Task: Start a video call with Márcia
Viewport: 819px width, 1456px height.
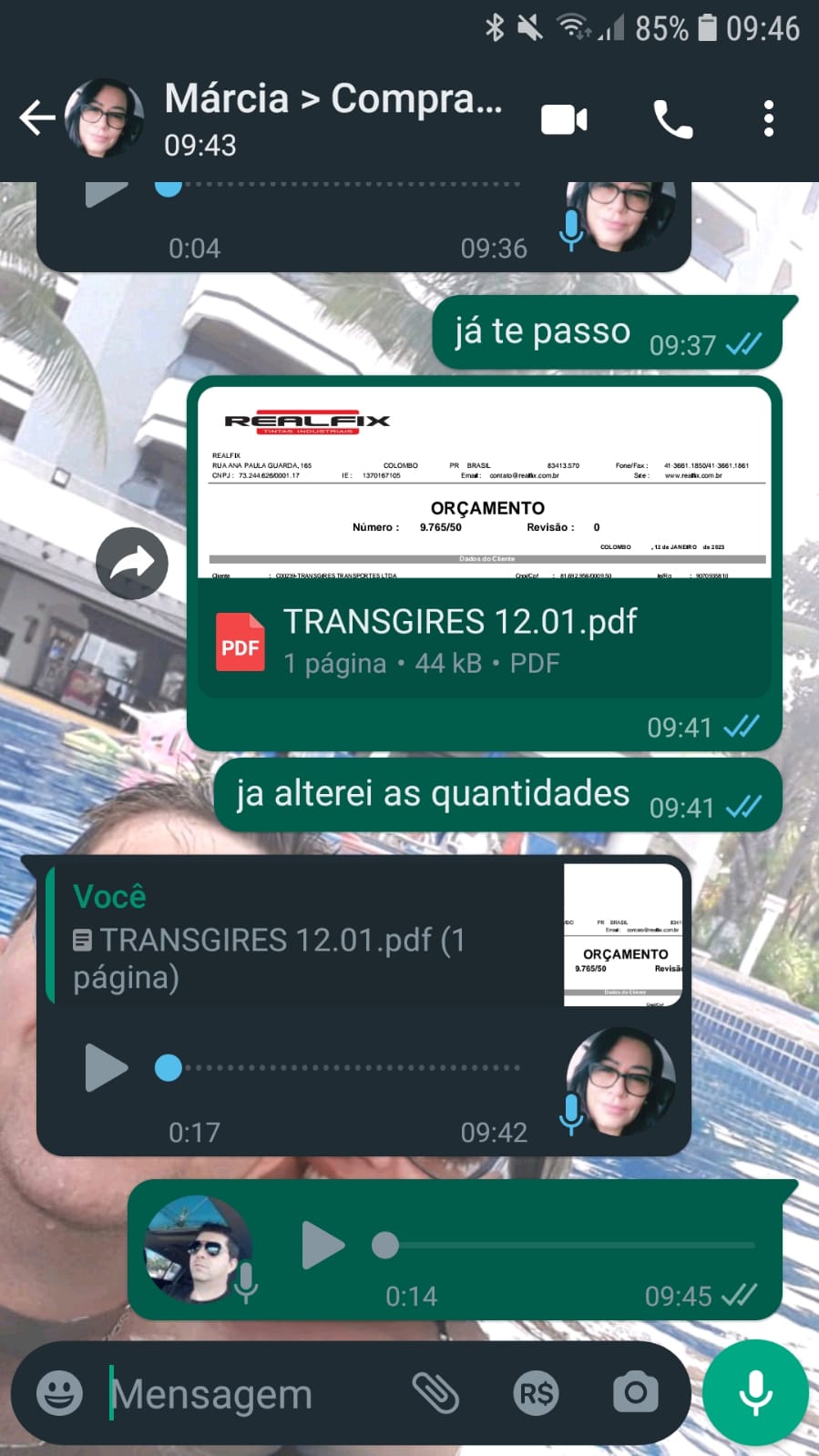Action: coord(564,120)
